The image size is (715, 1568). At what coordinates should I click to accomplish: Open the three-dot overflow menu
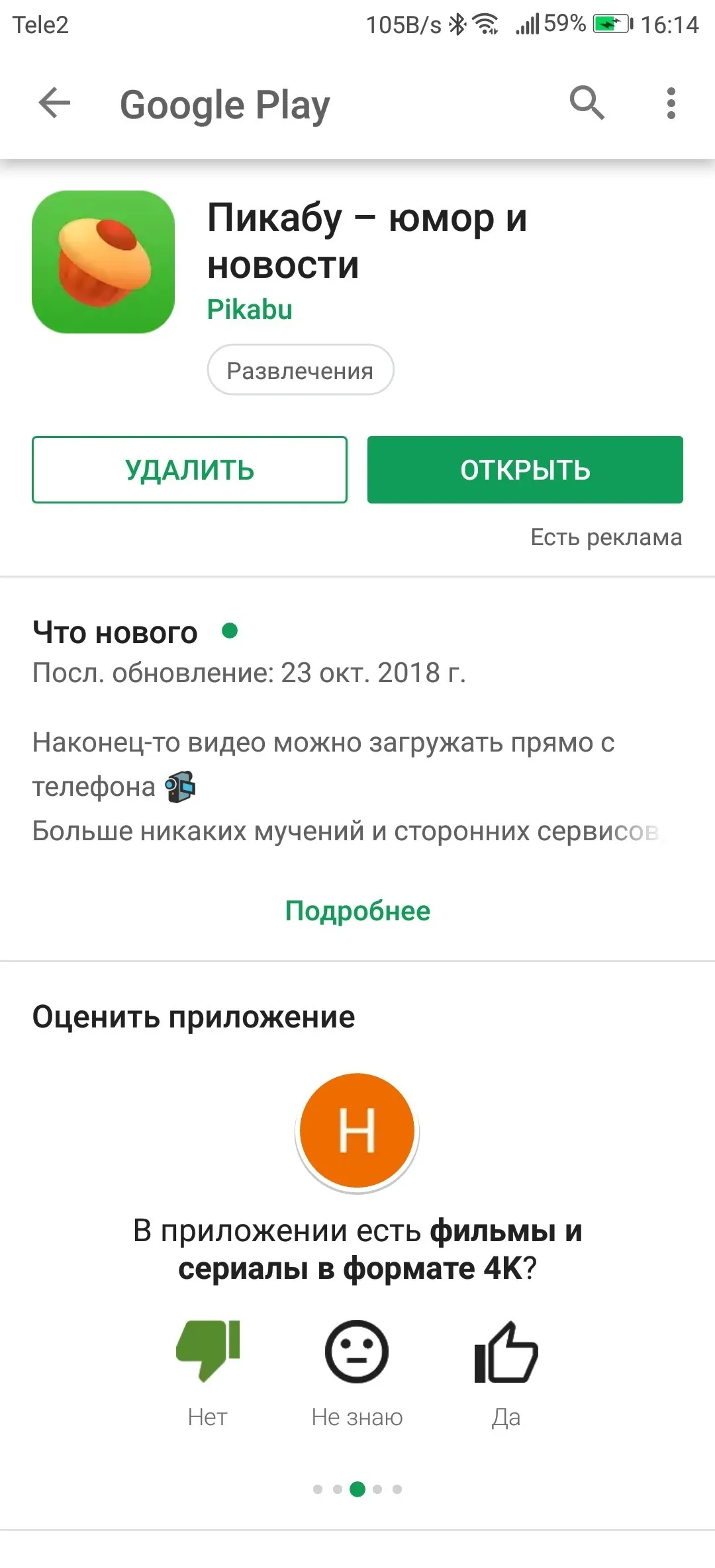tap(671, 103)
